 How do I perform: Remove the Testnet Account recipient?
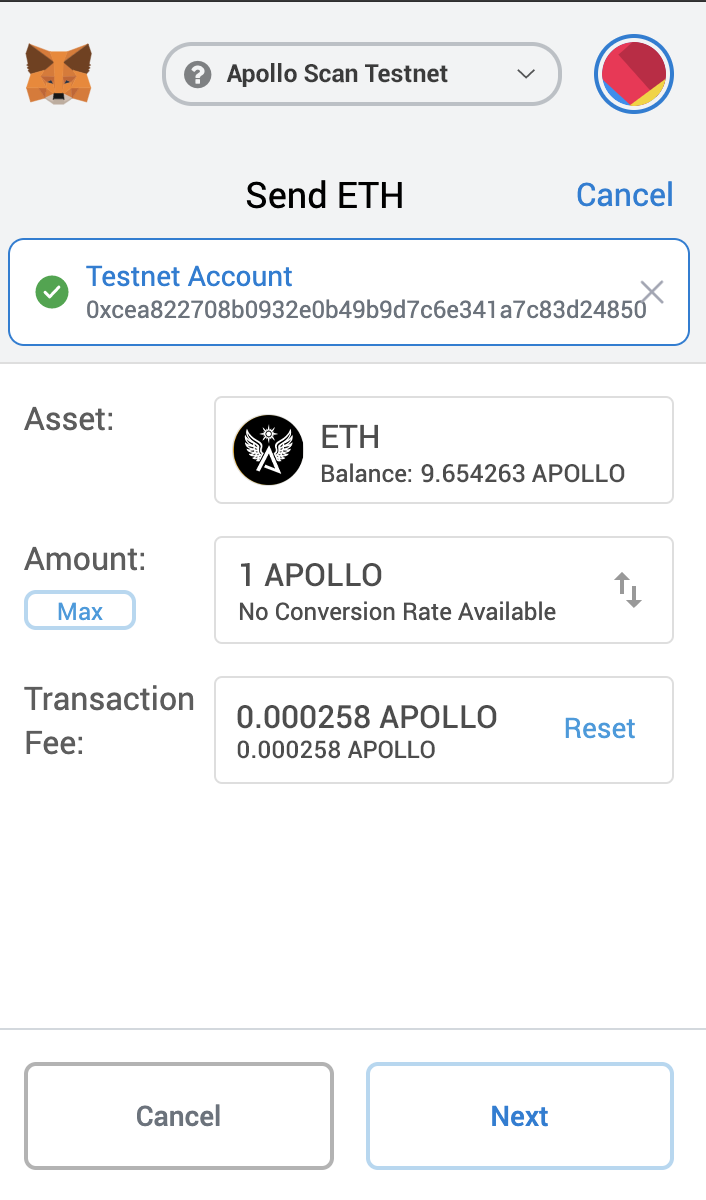(x=652, y=292)
